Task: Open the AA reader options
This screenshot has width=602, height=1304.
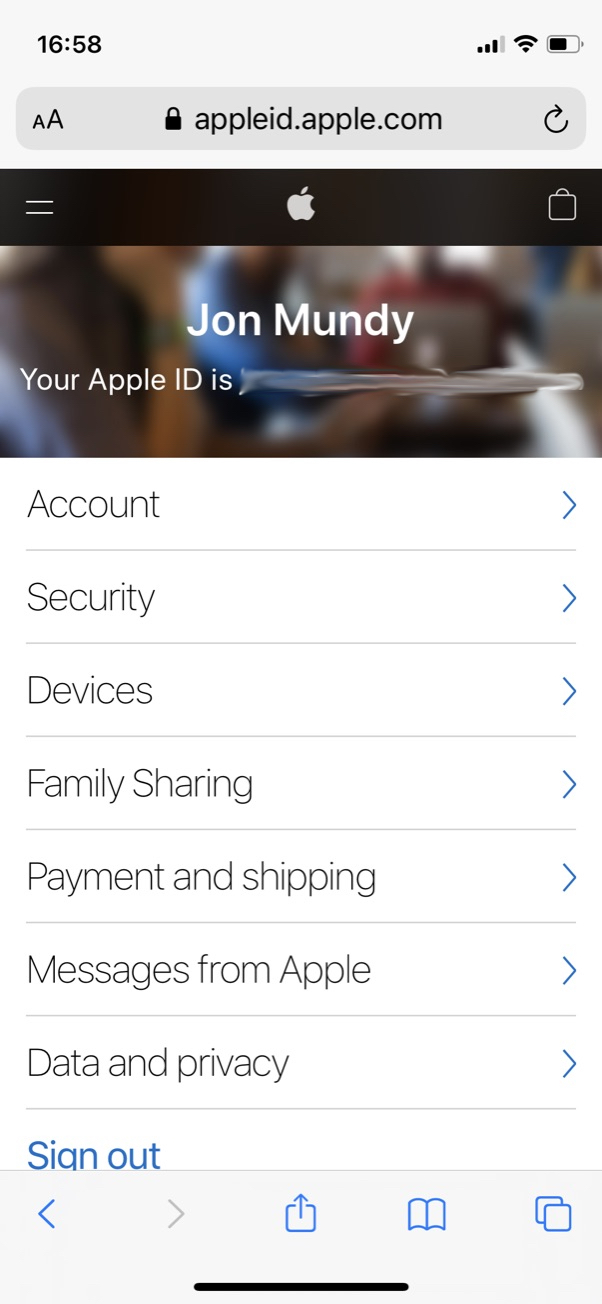Action: 48,120
